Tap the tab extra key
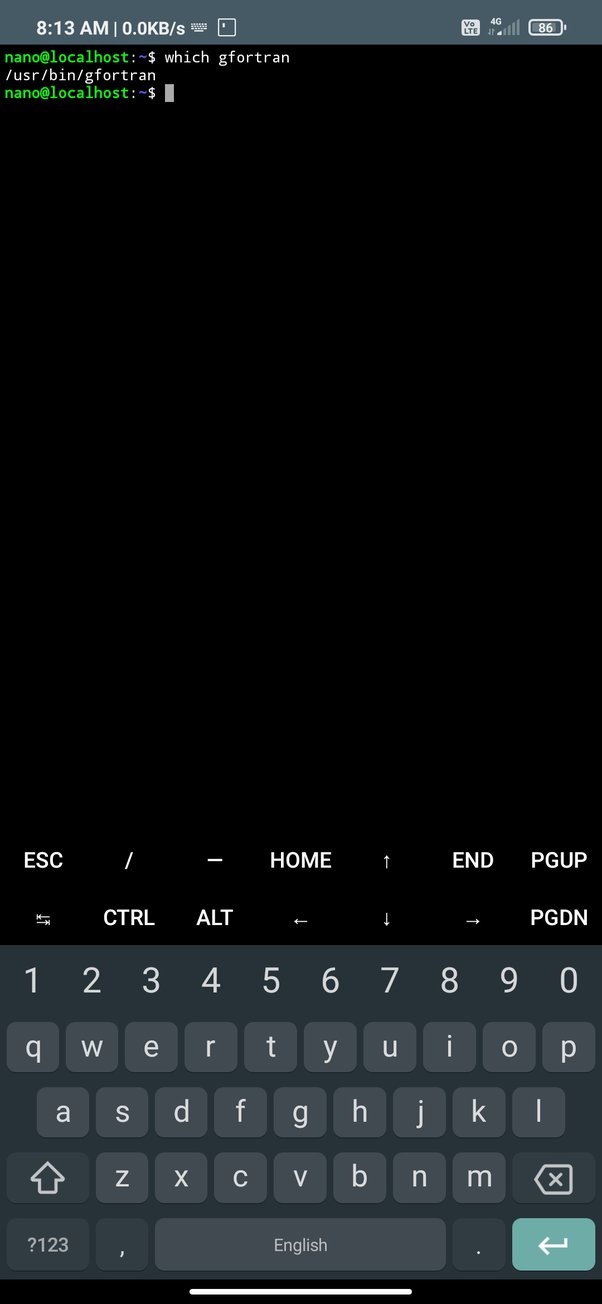Image resolution: width=602 pixels, height=1304 pixels. (43, 918)
